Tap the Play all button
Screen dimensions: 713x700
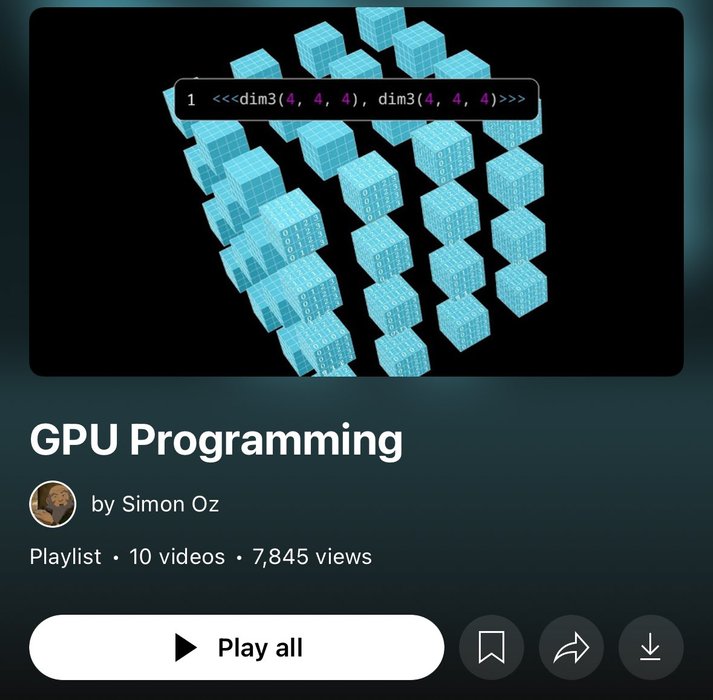point(236,647)
